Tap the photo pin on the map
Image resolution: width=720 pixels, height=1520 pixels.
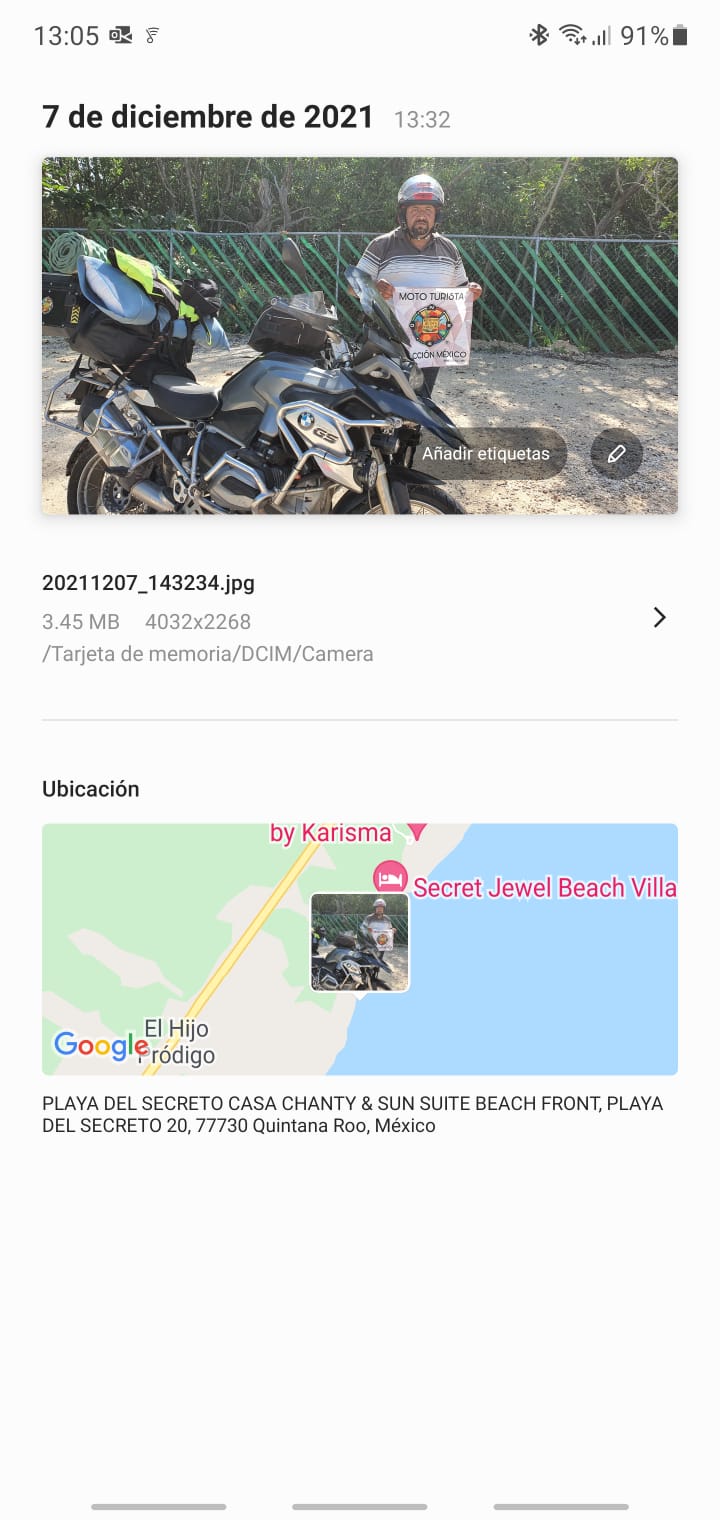click(x=360, y=943)
